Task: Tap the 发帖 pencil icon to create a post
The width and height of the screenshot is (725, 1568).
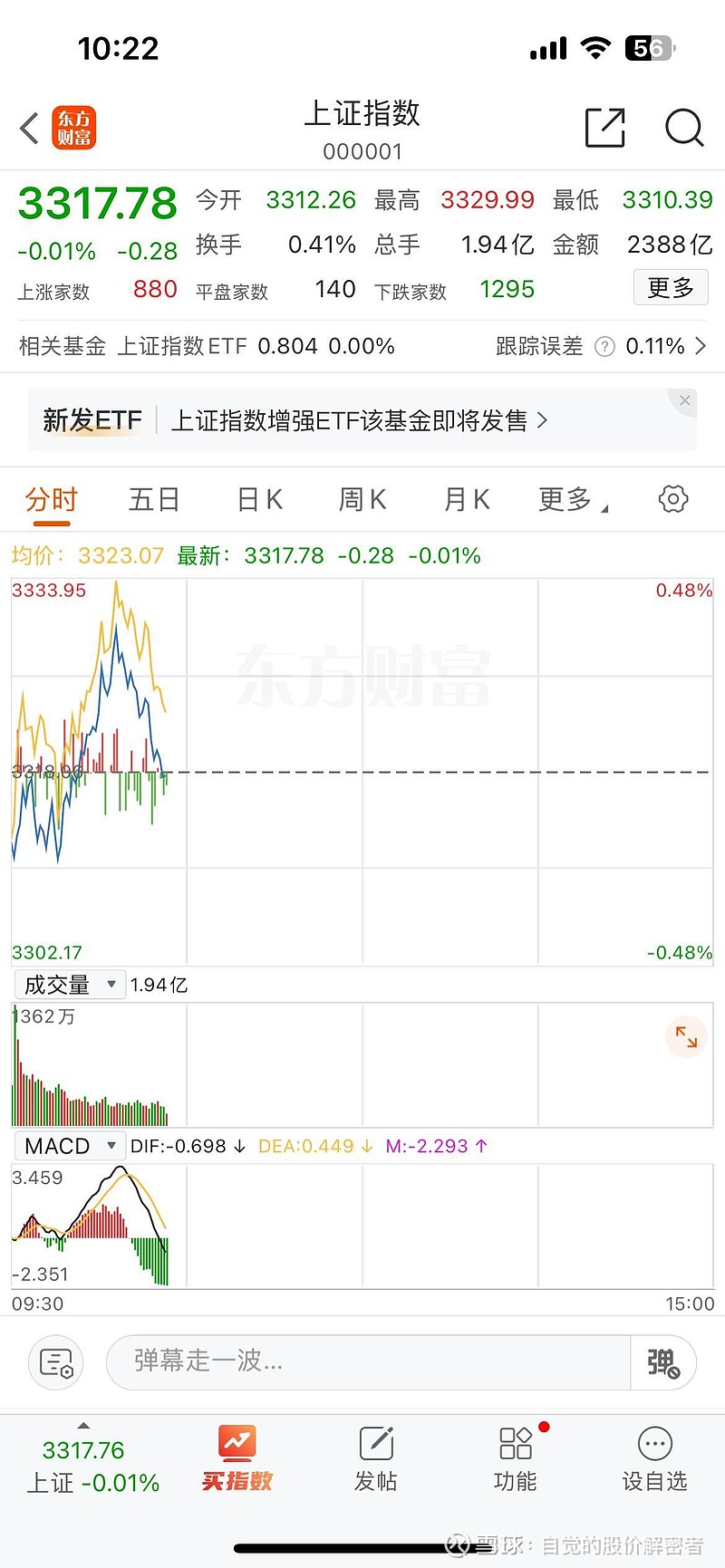Action: point(375,1454)
